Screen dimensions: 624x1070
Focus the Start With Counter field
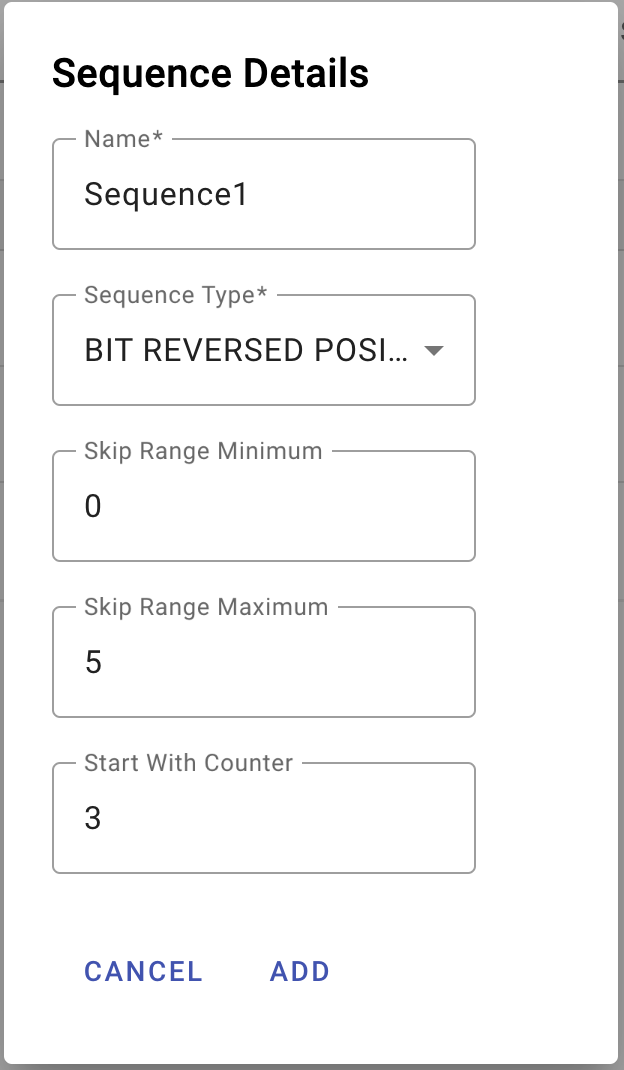coord(264,818)
